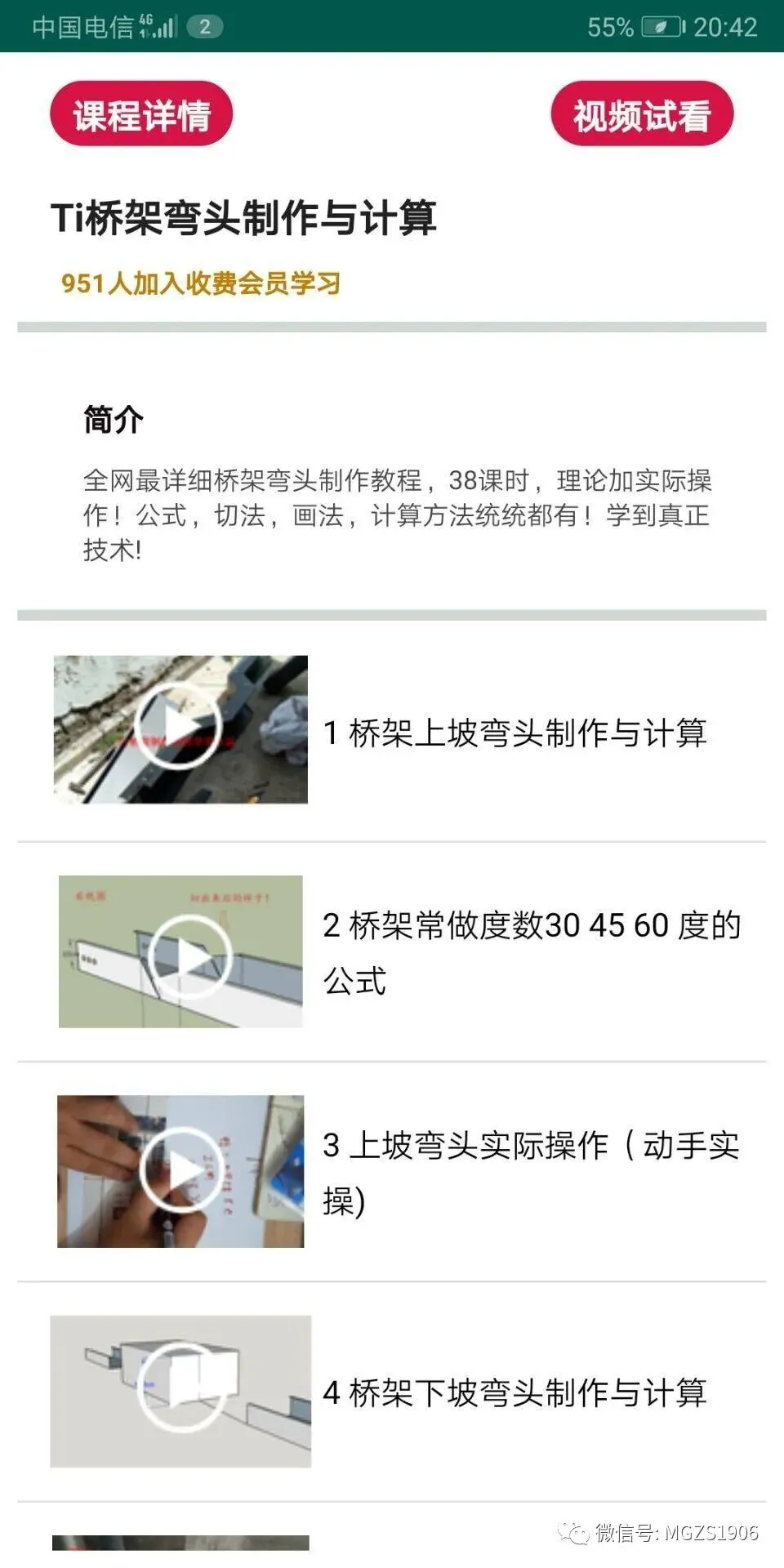
Task: Open 视频试看 to preview the video
Action: click(642, 114)
